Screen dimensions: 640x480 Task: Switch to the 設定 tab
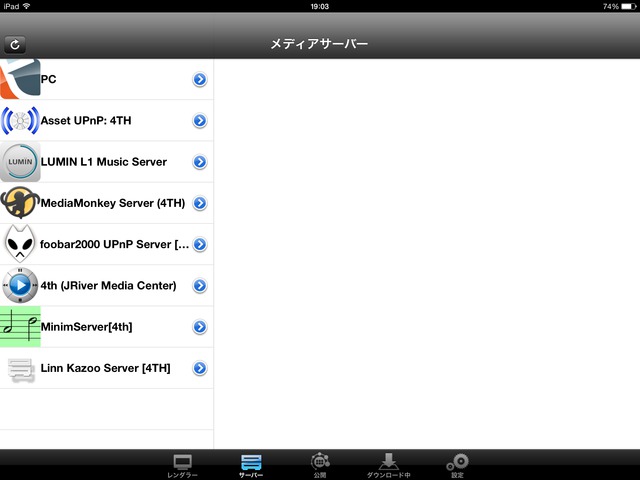coord(457,465)
